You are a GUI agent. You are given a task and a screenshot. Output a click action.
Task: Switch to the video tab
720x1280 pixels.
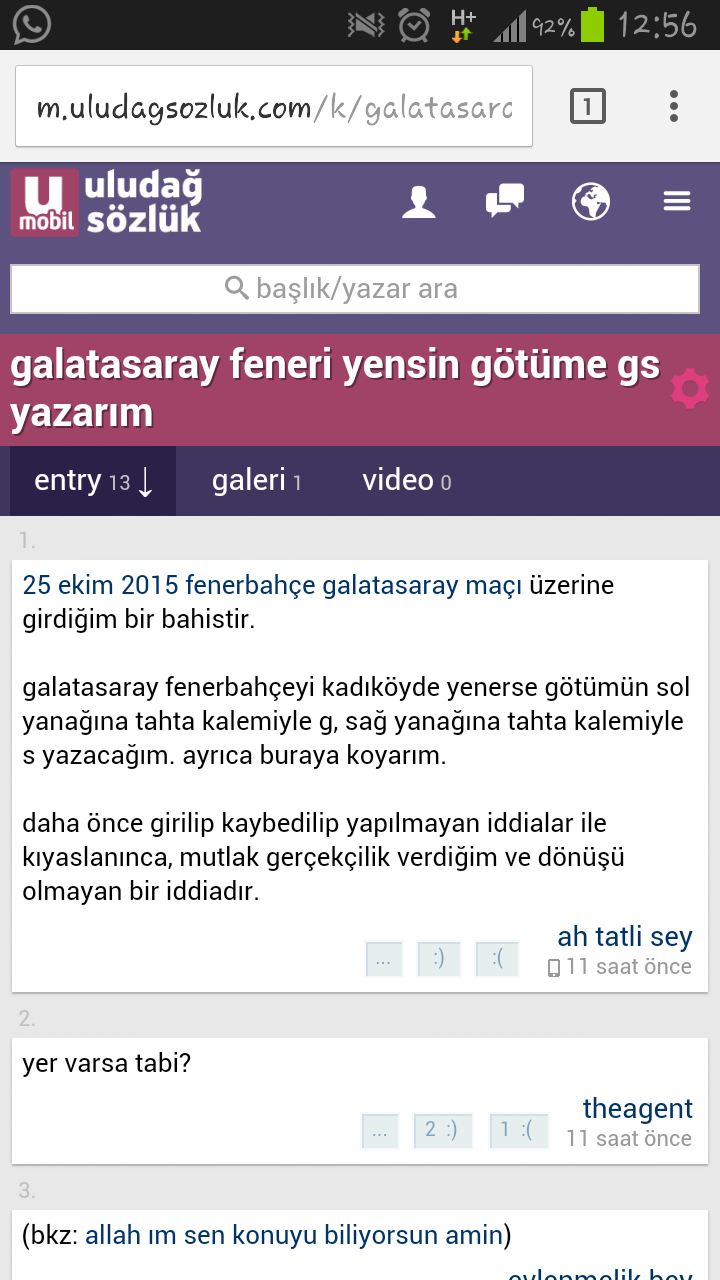406,481
